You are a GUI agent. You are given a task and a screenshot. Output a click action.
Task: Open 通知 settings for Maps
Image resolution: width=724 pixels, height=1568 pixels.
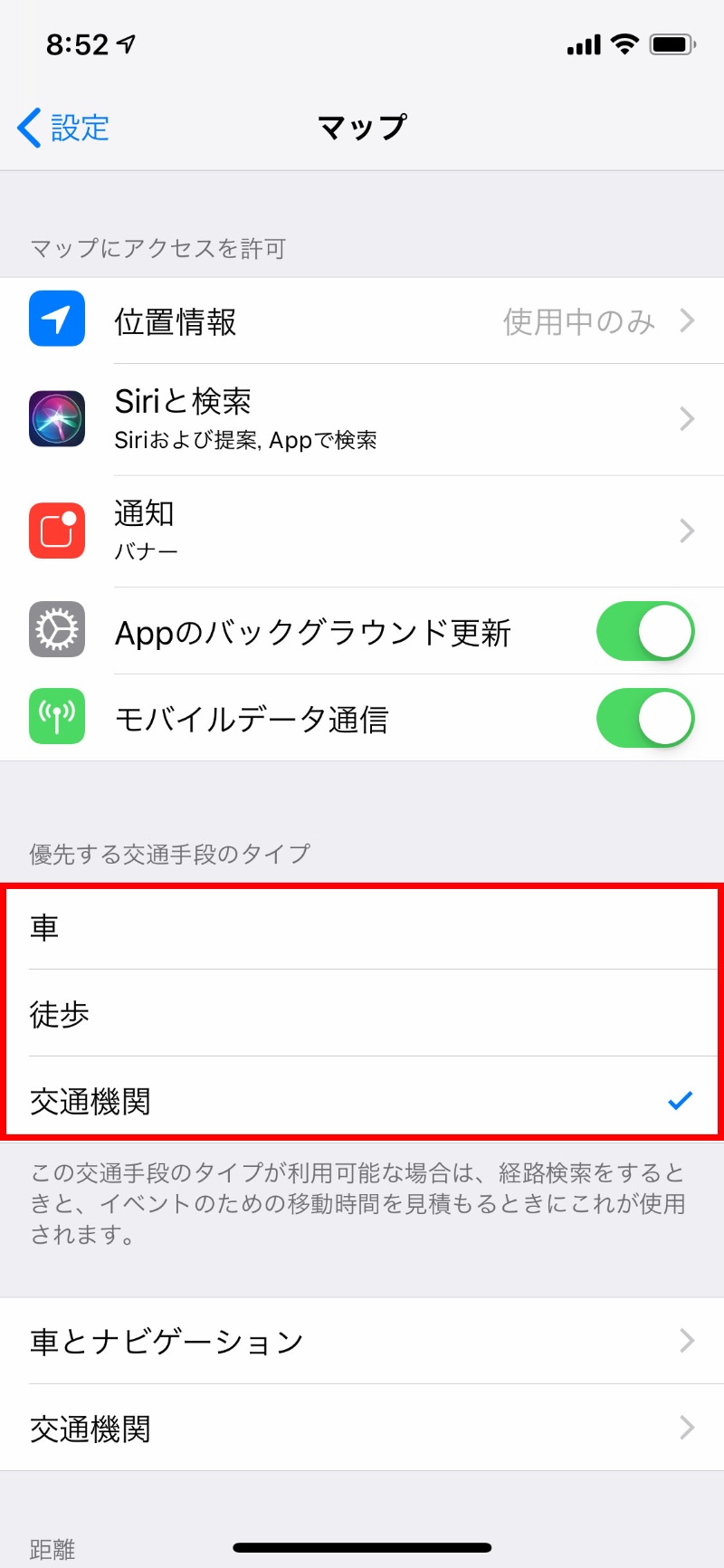[x=362, y=531]
